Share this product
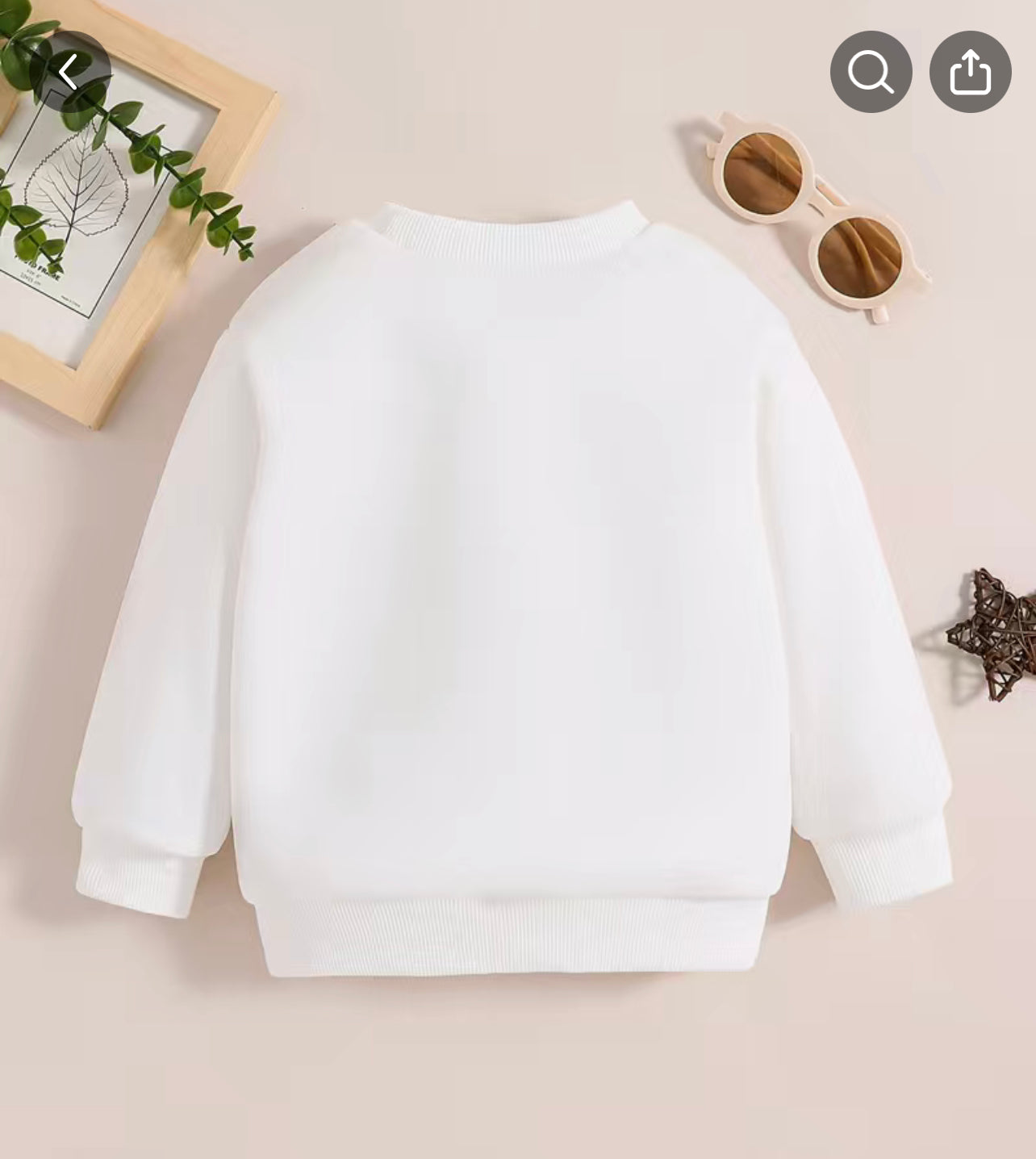Viewport: 1036px width, 1159px height. click(970, 72)
